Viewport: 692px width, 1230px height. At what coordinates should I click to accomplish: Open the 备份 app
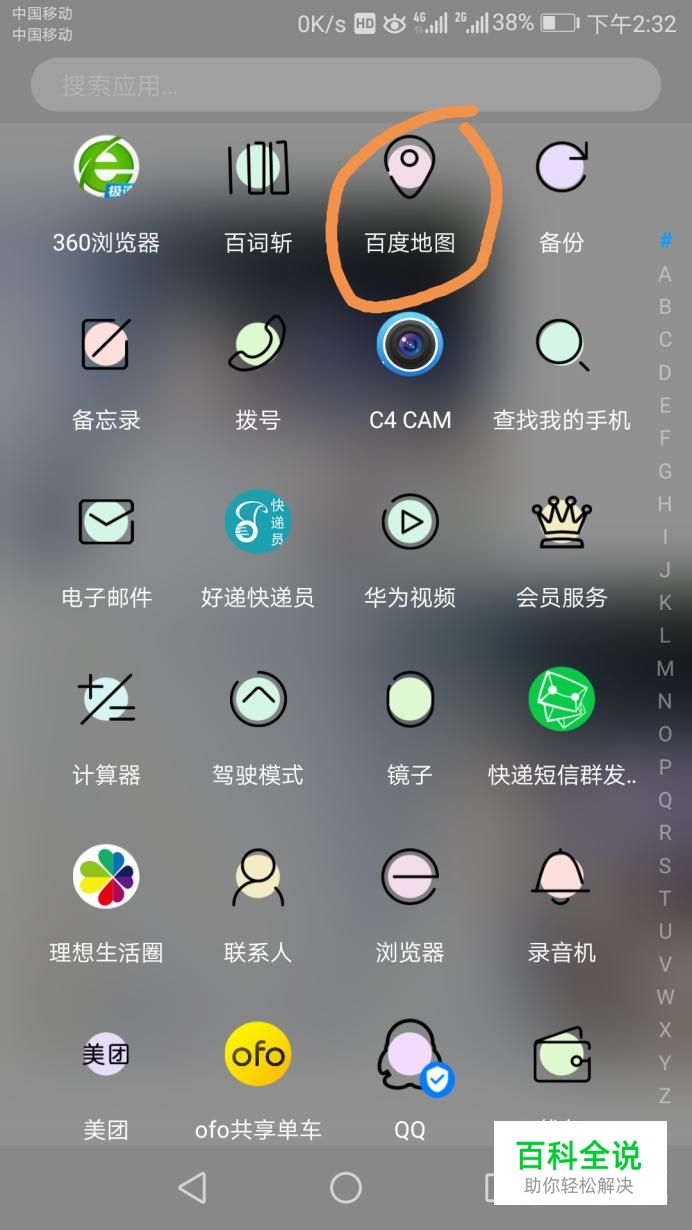(561, 168)
